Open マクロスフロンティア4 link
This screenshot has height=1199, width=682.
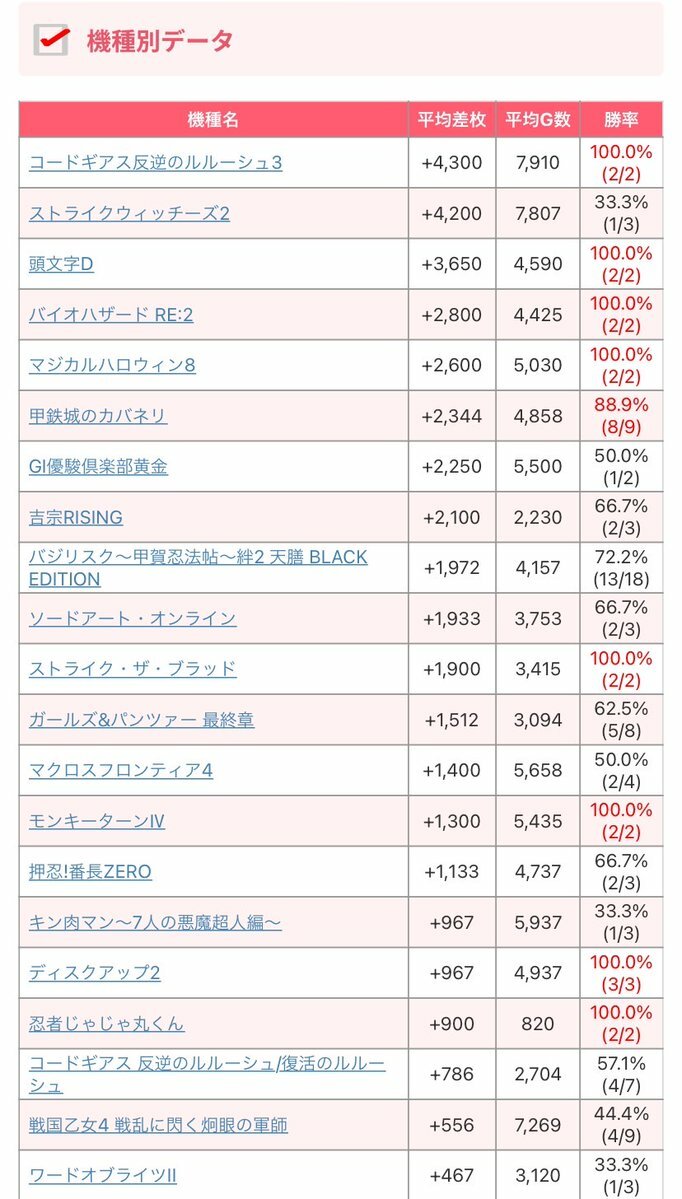click(x=121, y=770)
